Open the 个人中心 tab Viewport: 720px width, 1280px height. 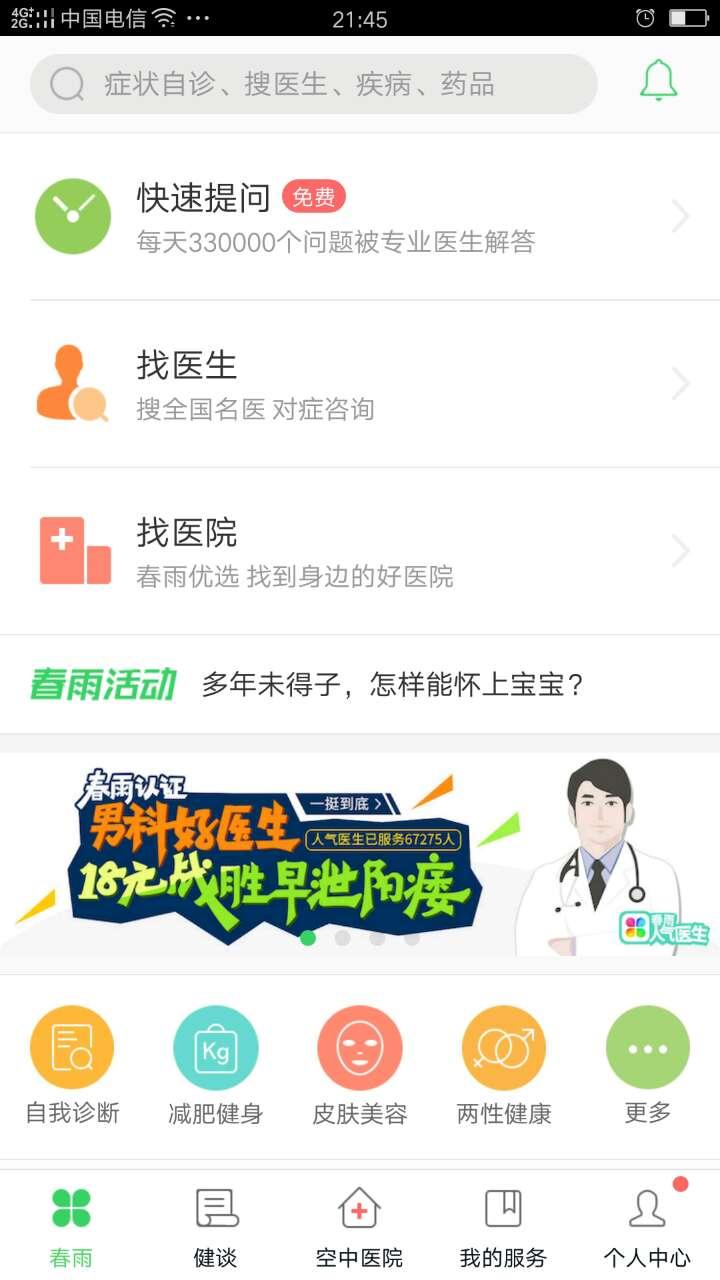647,1224
